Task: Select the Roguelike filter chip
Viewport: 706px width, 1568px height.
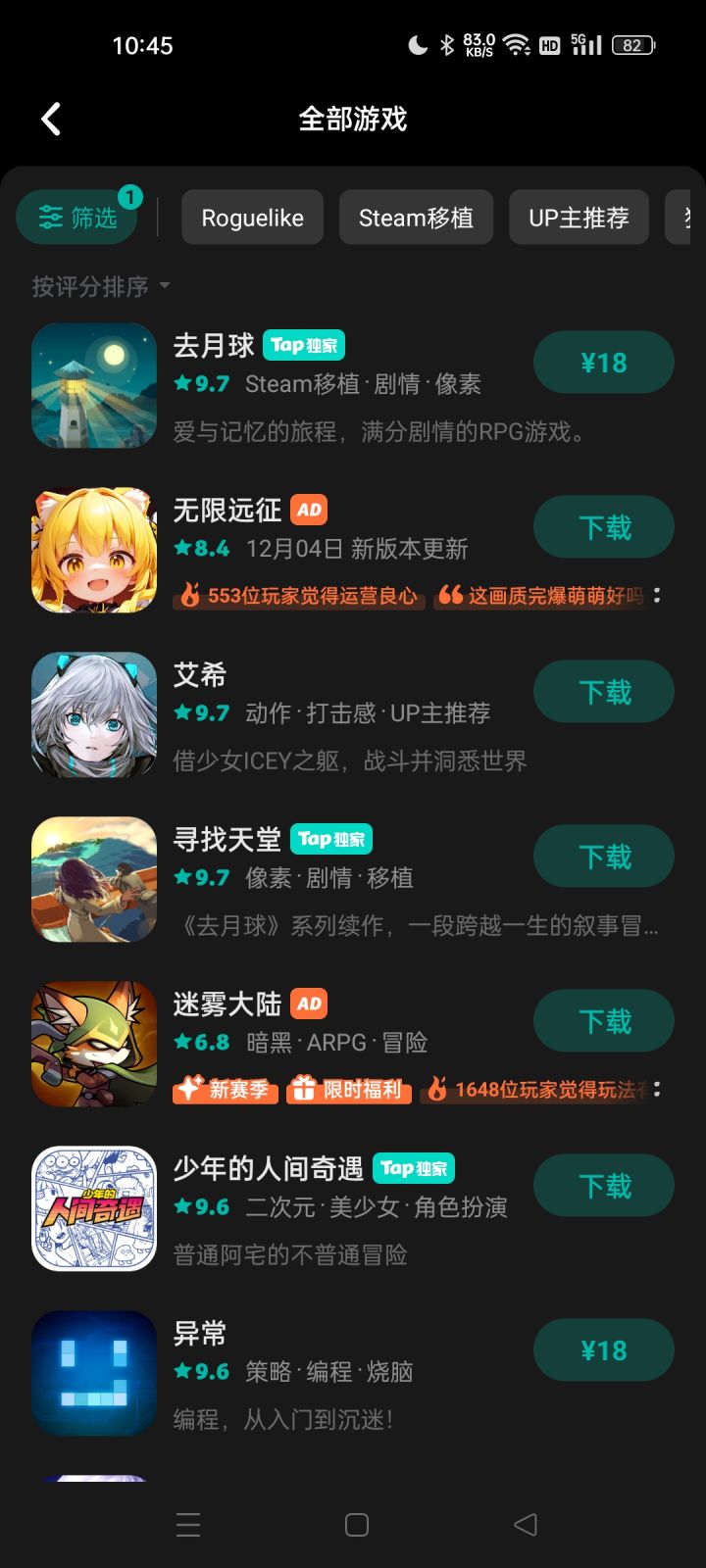Action: 252,217
